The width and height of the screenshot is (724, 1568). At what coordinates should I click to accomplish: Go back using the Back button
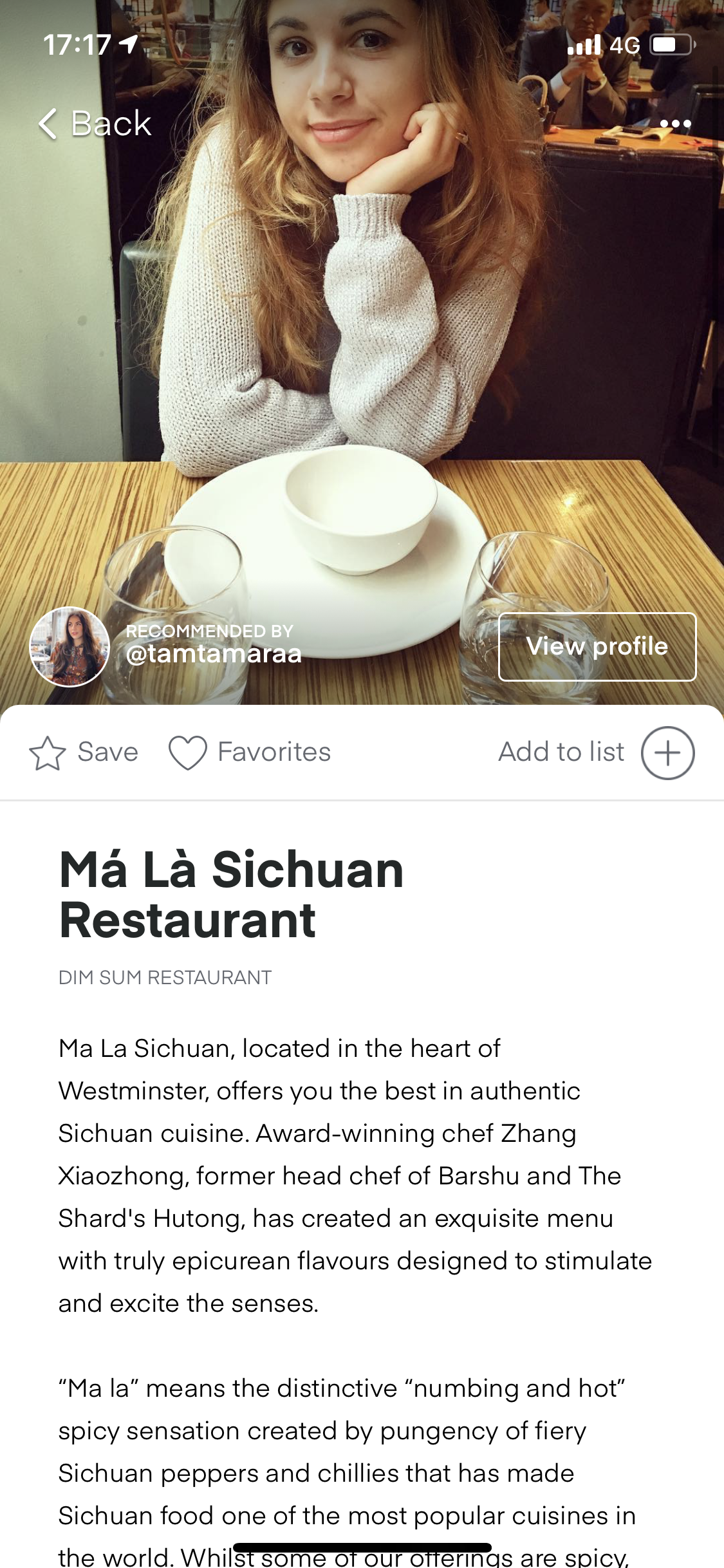coord(95,124)
